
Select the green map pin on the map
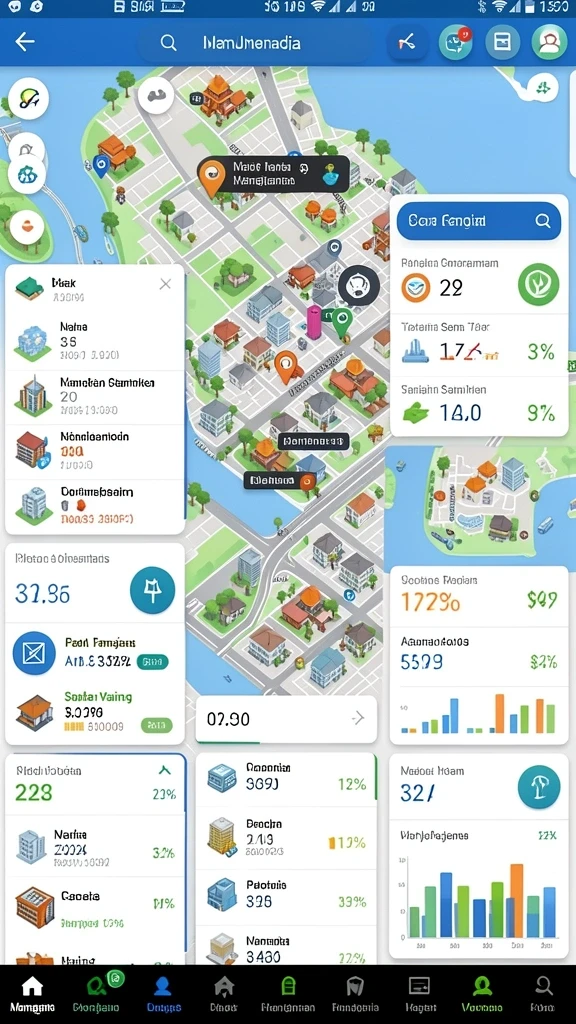point(342,322)
